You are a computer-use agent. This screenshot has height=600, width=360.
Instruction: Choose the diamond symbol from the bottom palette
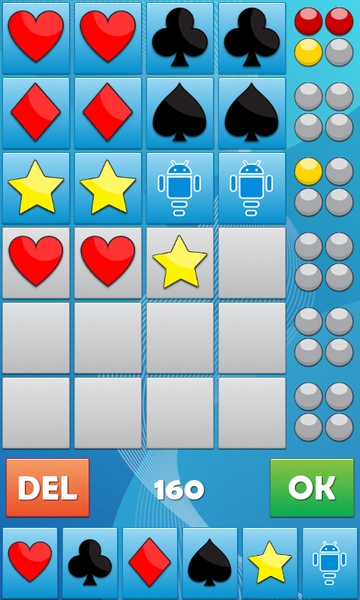coord(150,562)
